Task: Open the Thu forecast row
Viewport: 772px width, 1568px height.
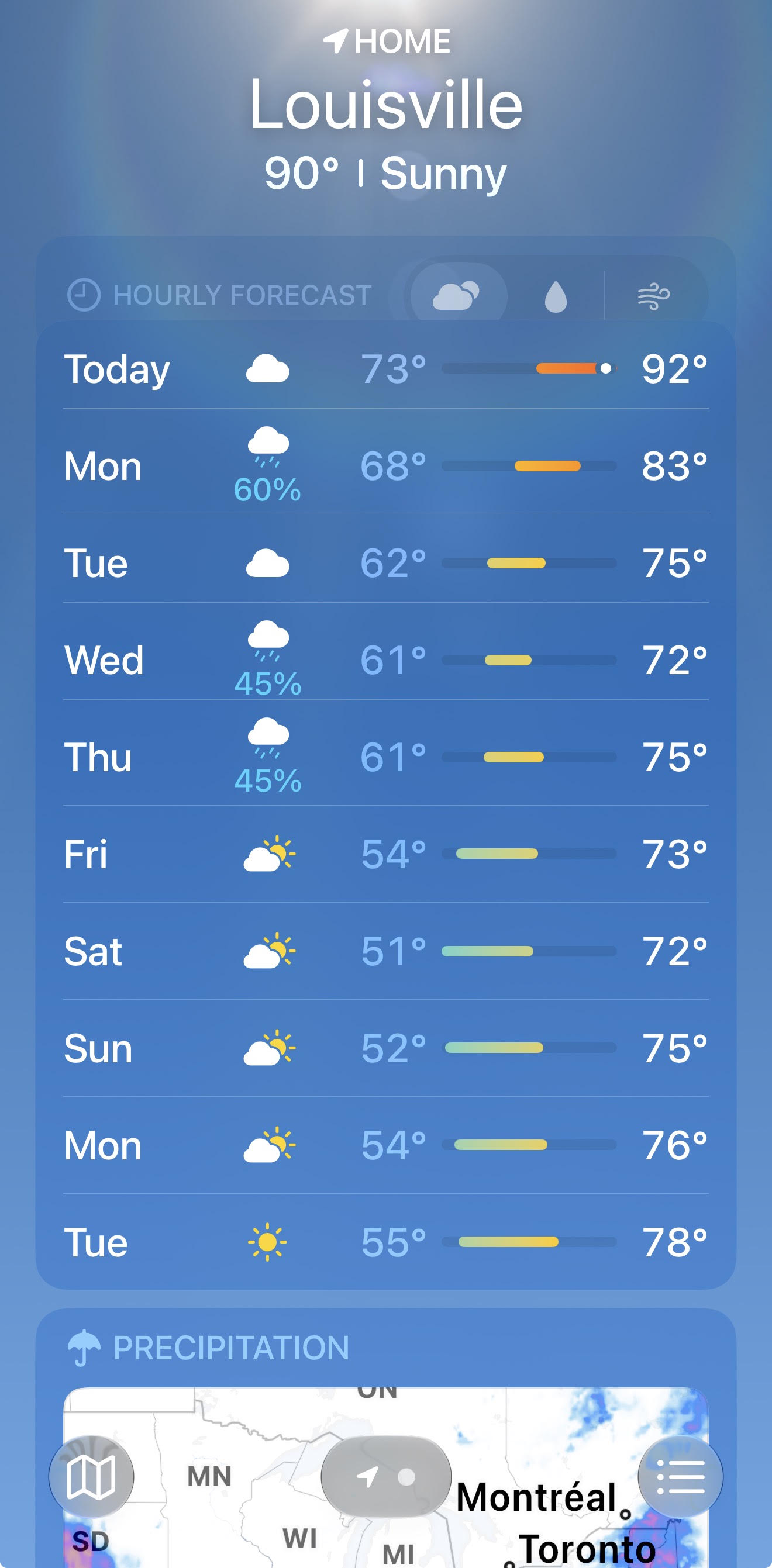Action: (386, 757)
